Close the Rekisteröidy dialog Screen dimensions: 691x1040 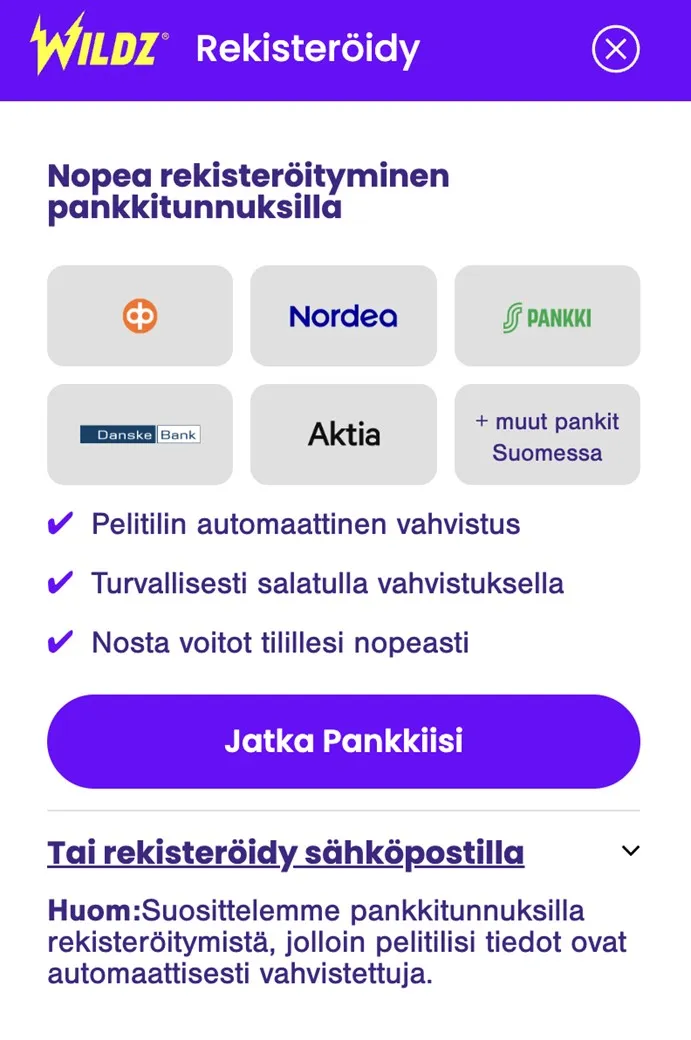point(615,49)
